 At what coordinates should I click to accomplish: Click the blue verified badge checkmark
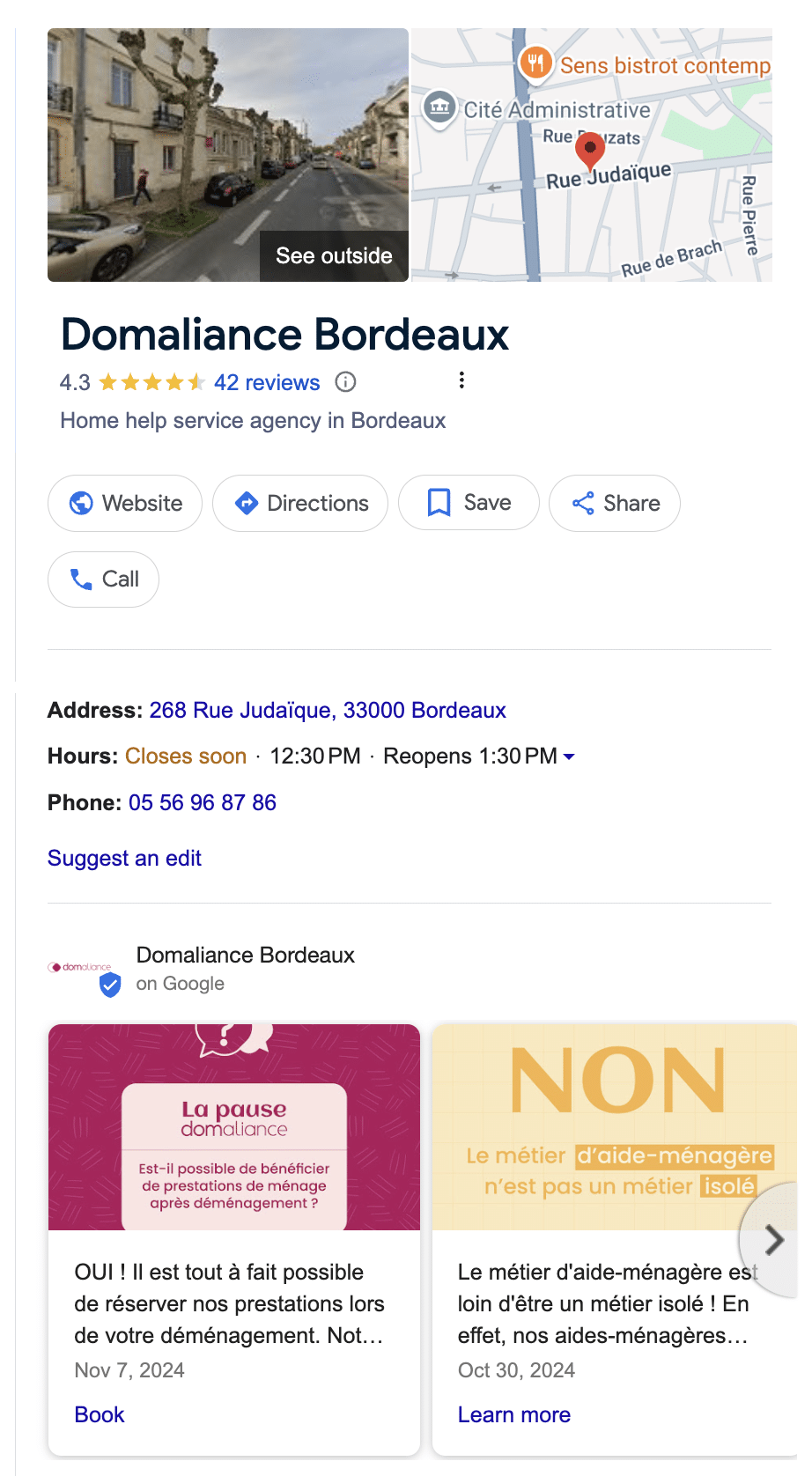click(109, 985)
